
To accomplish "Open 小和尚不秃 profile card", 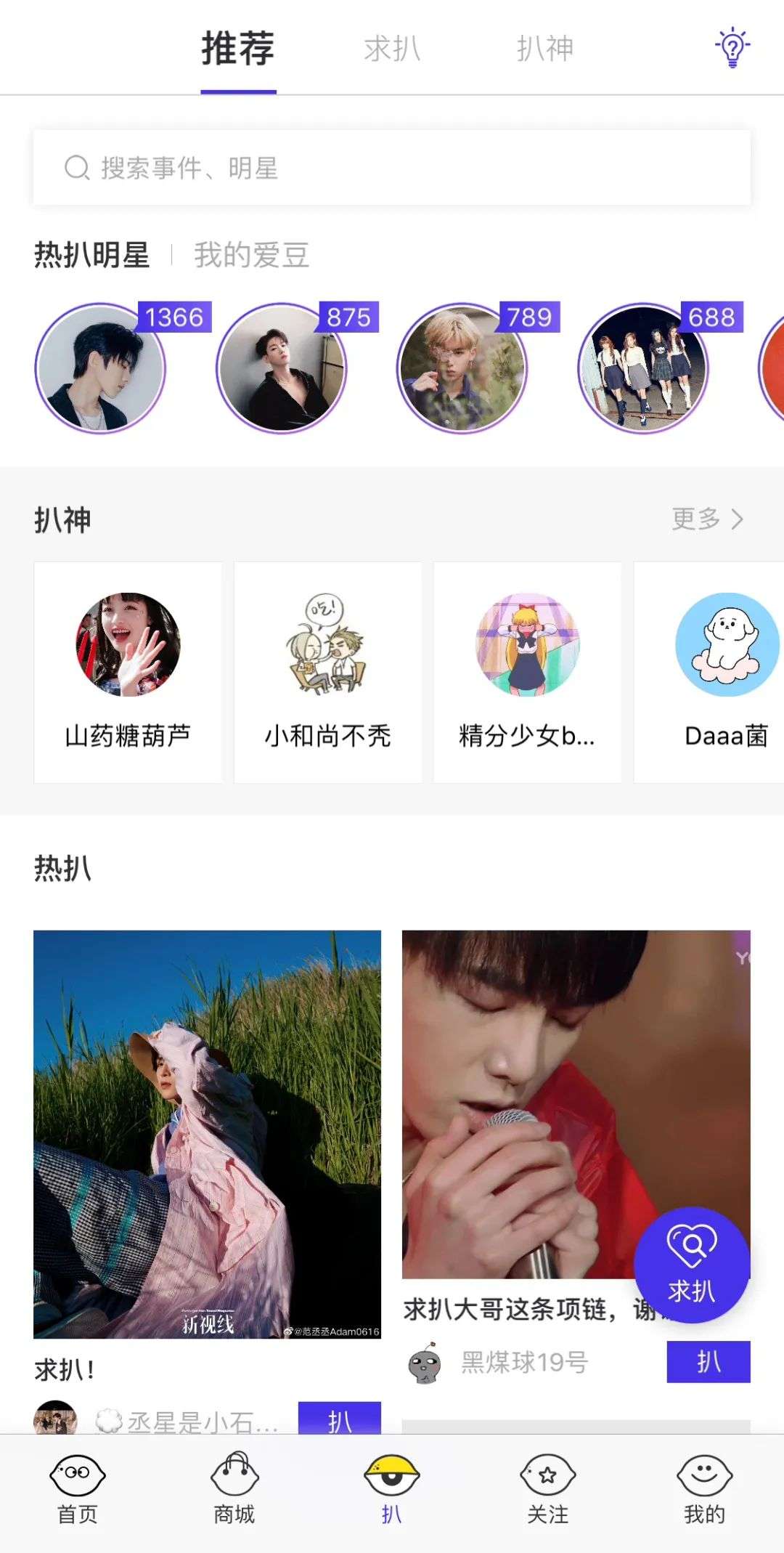I will coord(327,672).
